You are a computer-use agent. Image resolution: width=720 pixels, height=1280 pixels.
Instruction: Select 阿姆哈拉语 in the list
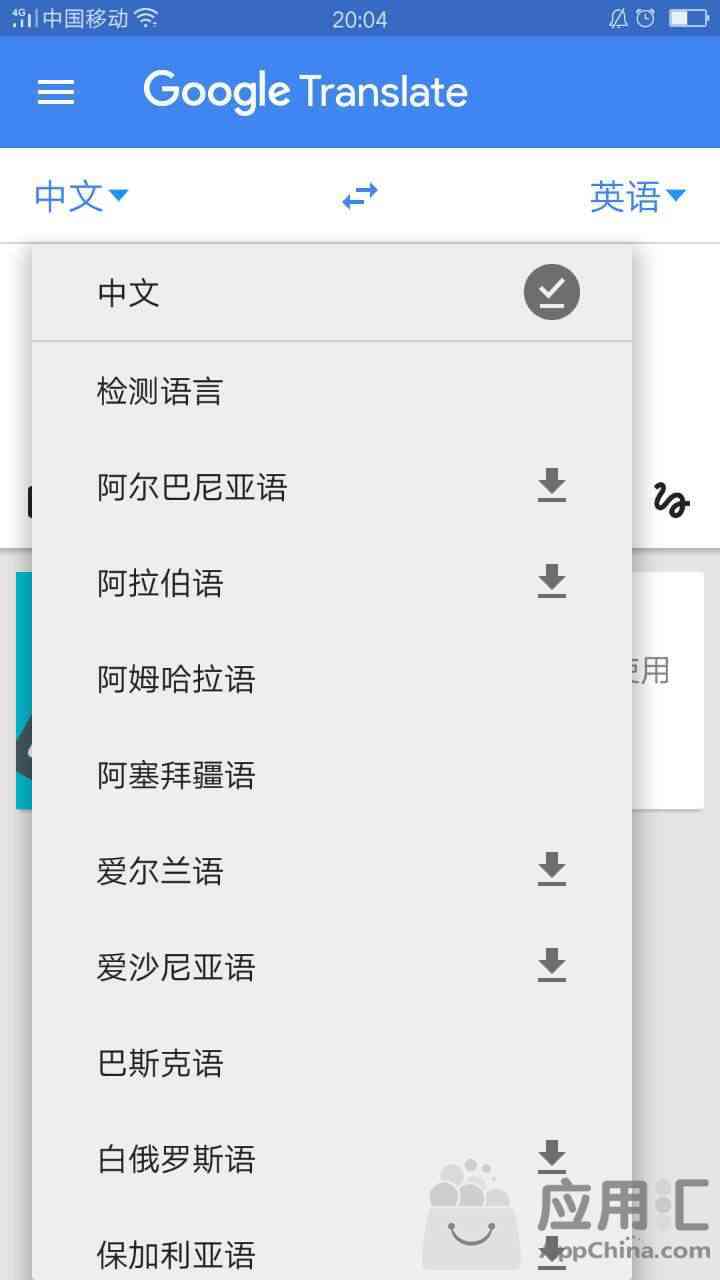tap(332, 679)
